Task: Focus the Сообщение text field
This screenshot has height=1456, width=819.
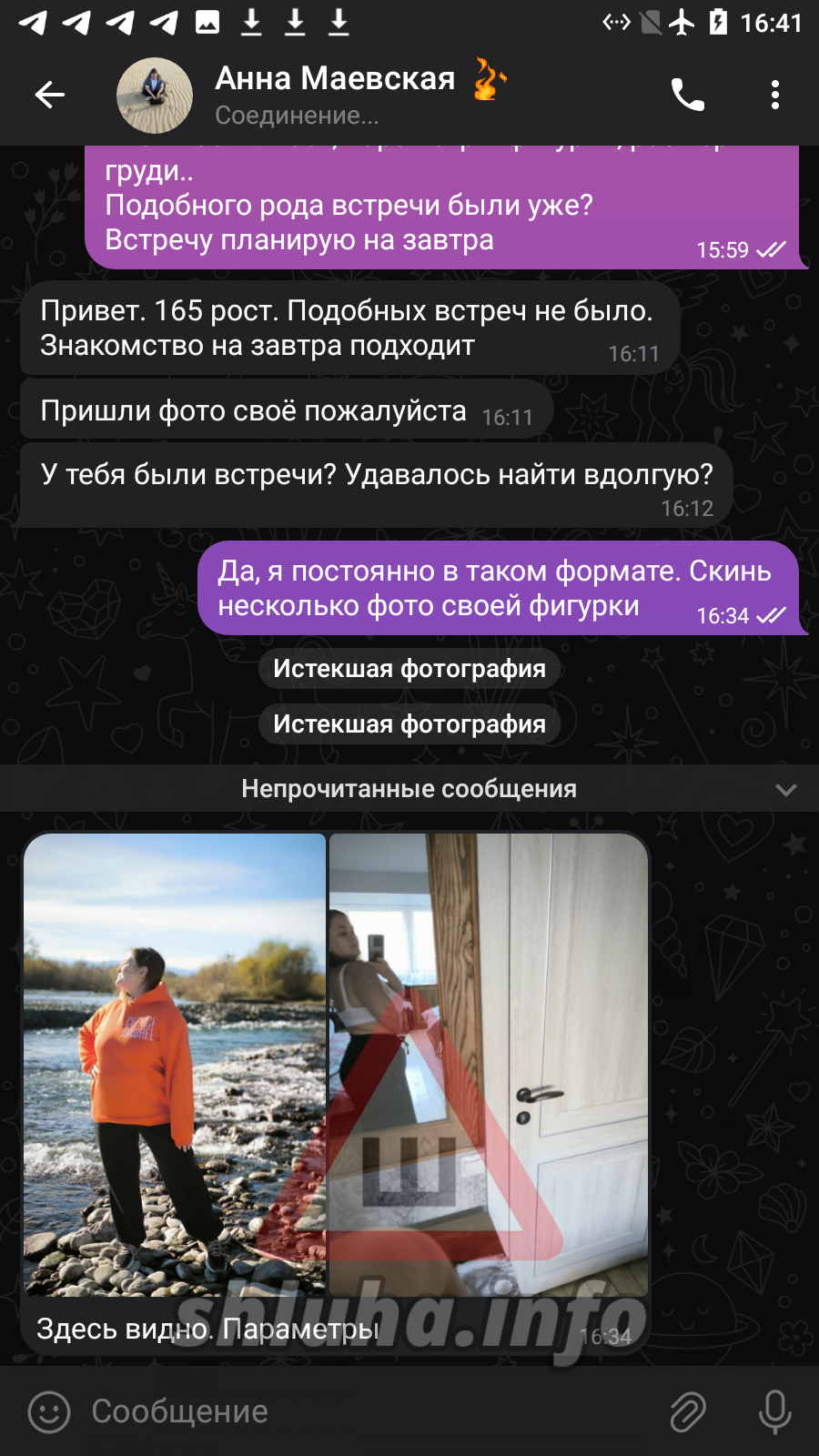Action: pos(364,1411)
